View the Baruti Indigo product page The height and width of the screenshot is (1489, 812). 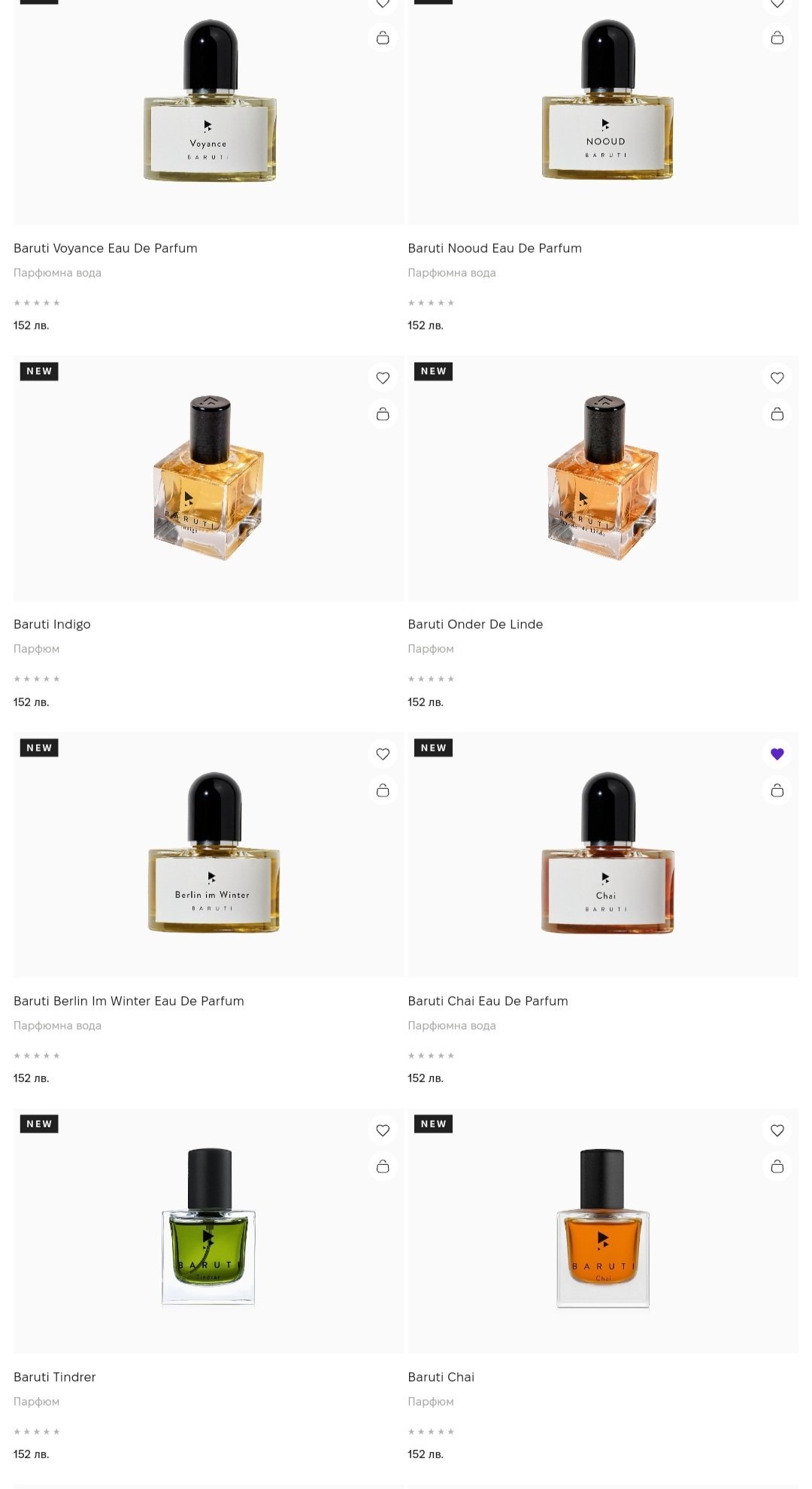click(x=52, y=624)
